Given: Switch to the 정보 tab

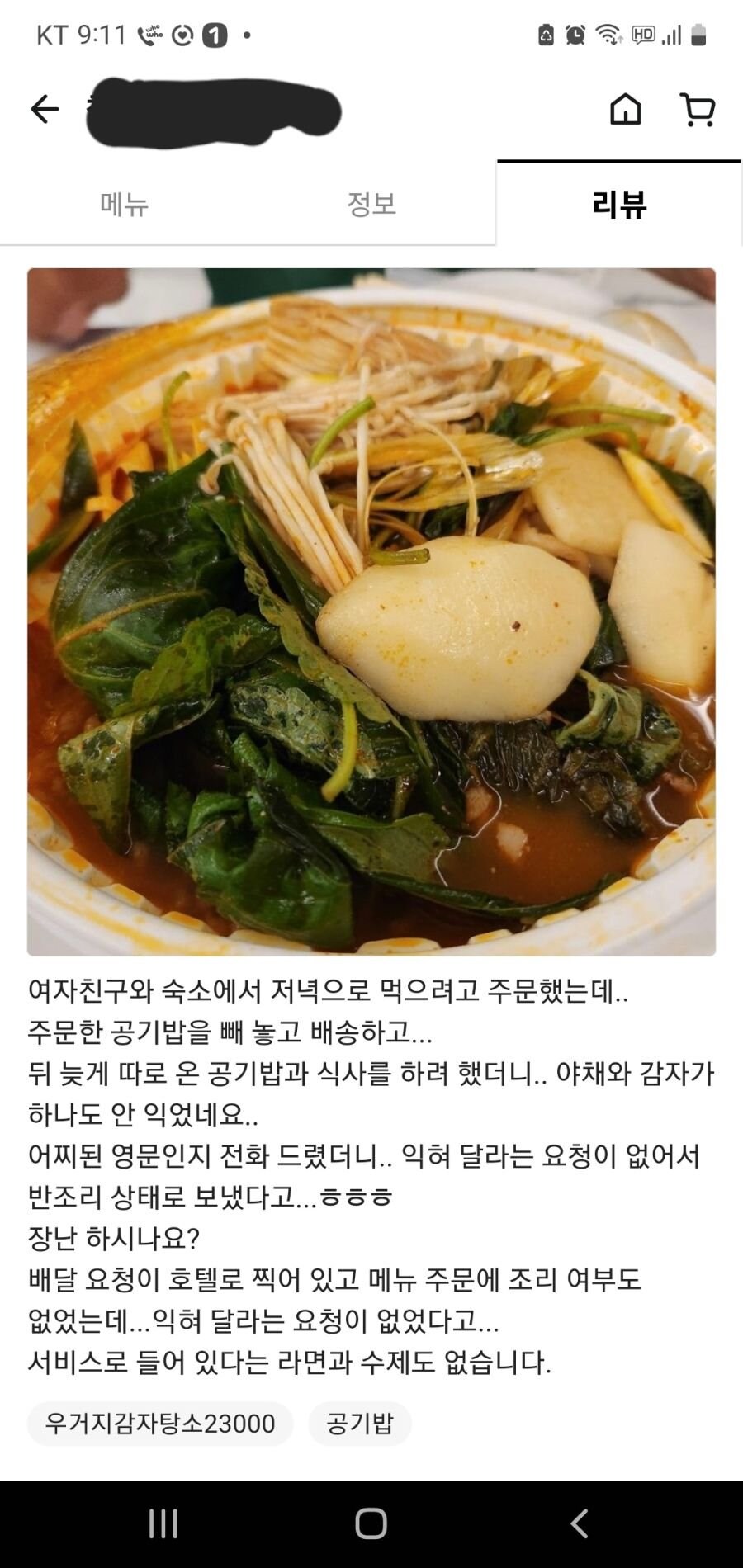Looking at the screenshot, I should coord(371,204).
